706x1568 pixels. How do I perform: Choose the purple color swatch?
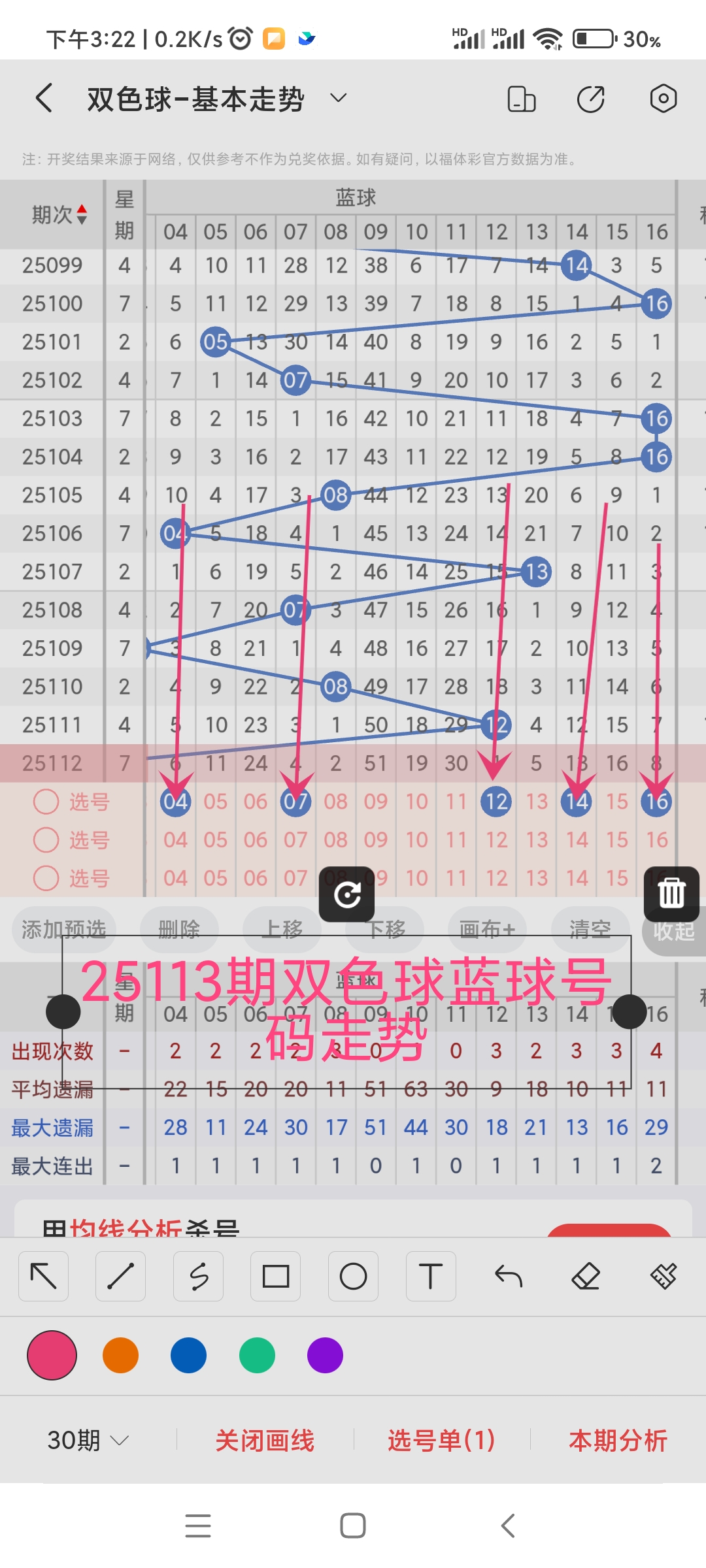click(325, 1355)
